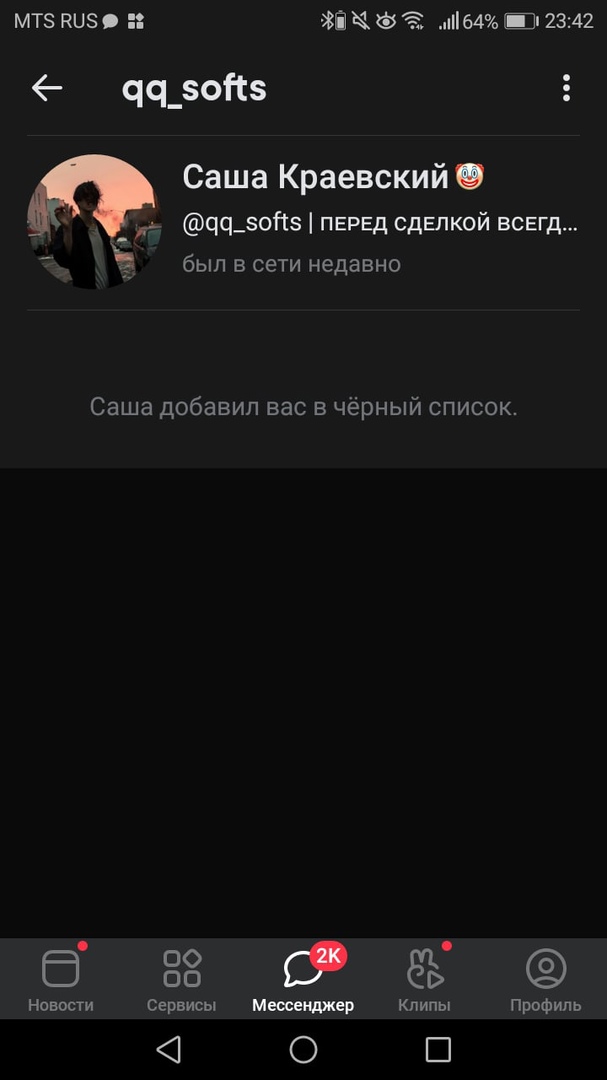Go back using the top-left arrow

point(47,88)
